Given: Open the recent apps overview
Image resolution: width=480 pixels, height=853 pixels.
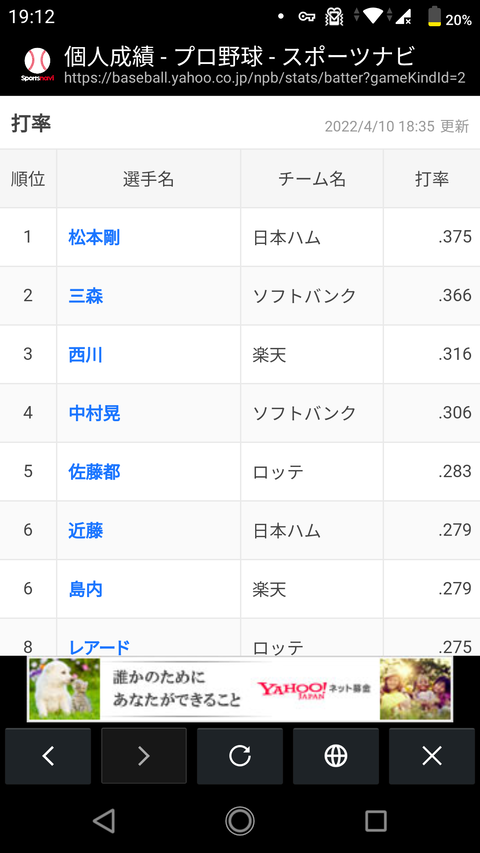Looking at the screenshot, I should click(376, 820).
